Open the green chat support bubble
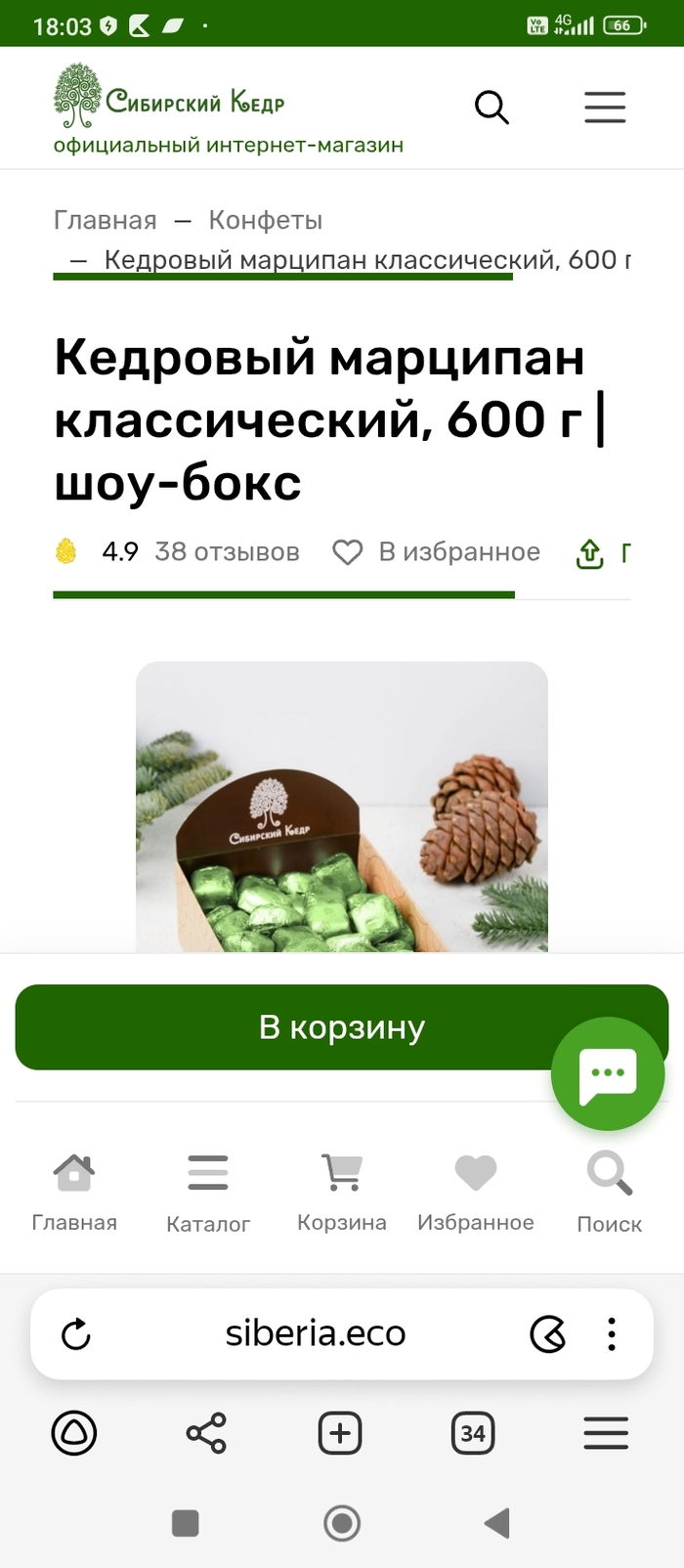 608,1074
